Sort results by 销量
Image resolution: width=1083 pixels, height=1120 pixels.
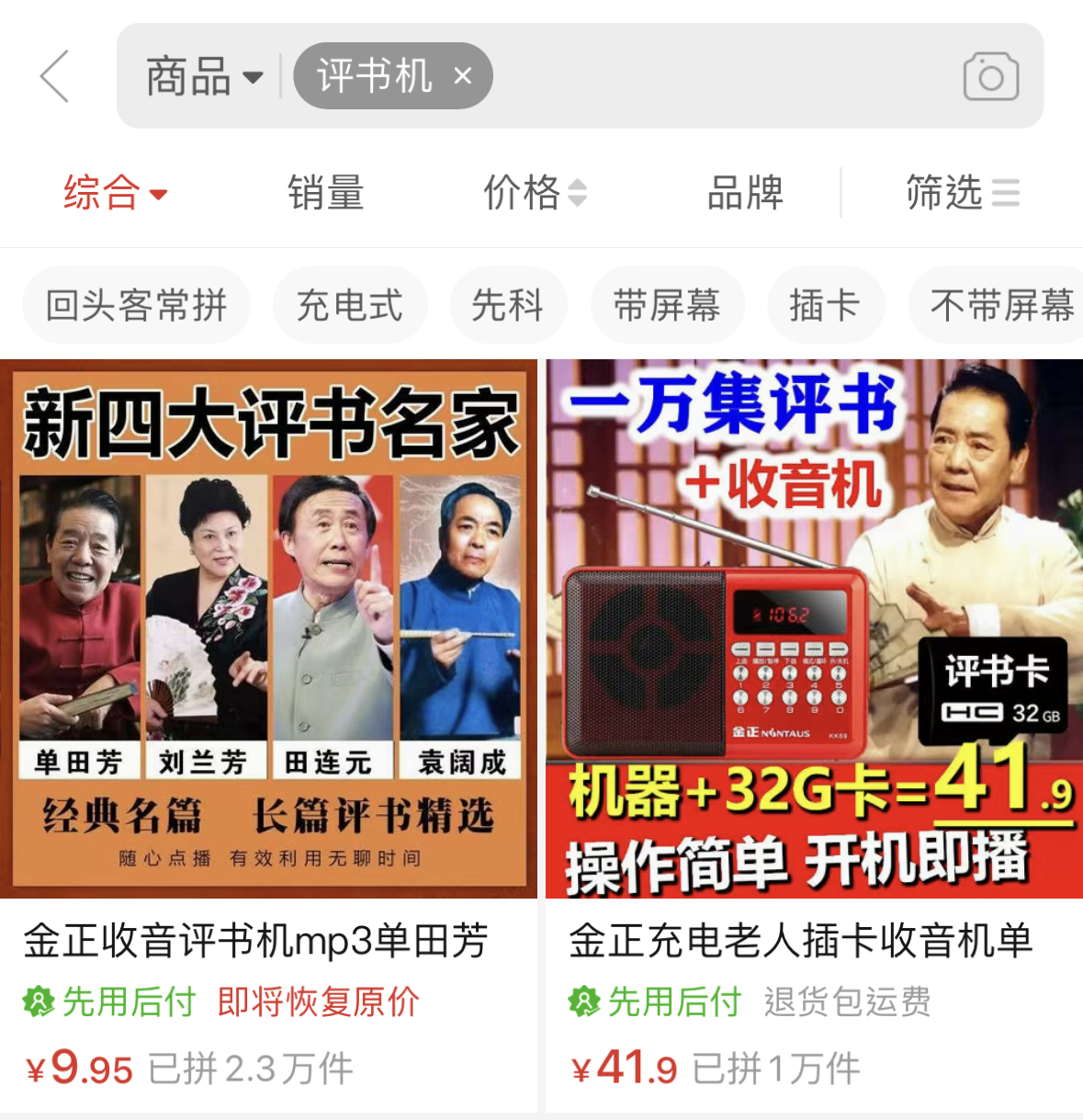click(x=326, y=193)
